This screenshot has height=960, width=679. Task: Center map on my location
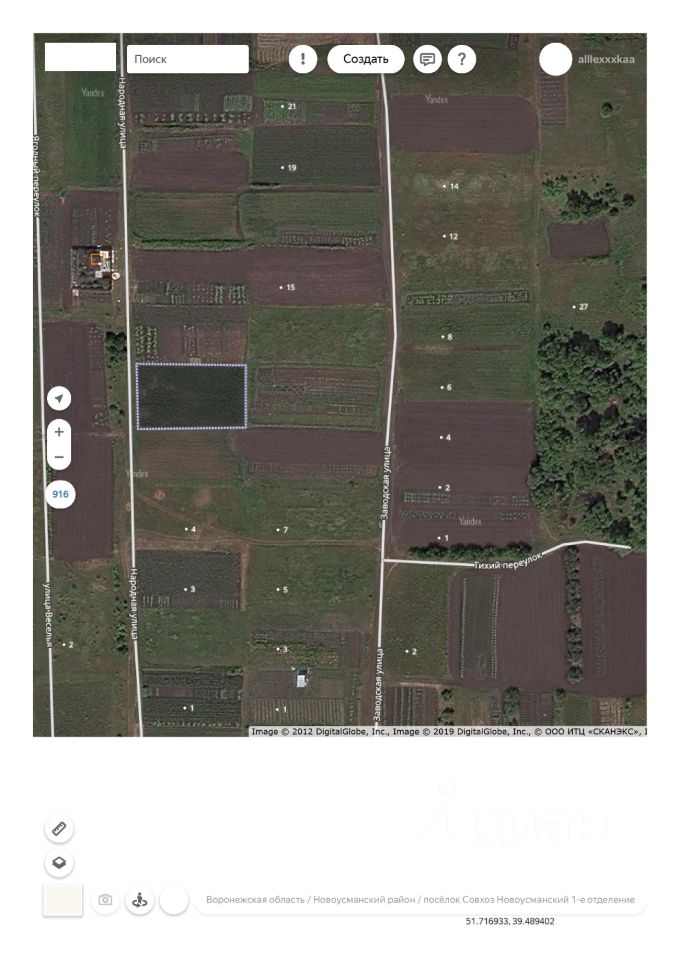(59, 399)
